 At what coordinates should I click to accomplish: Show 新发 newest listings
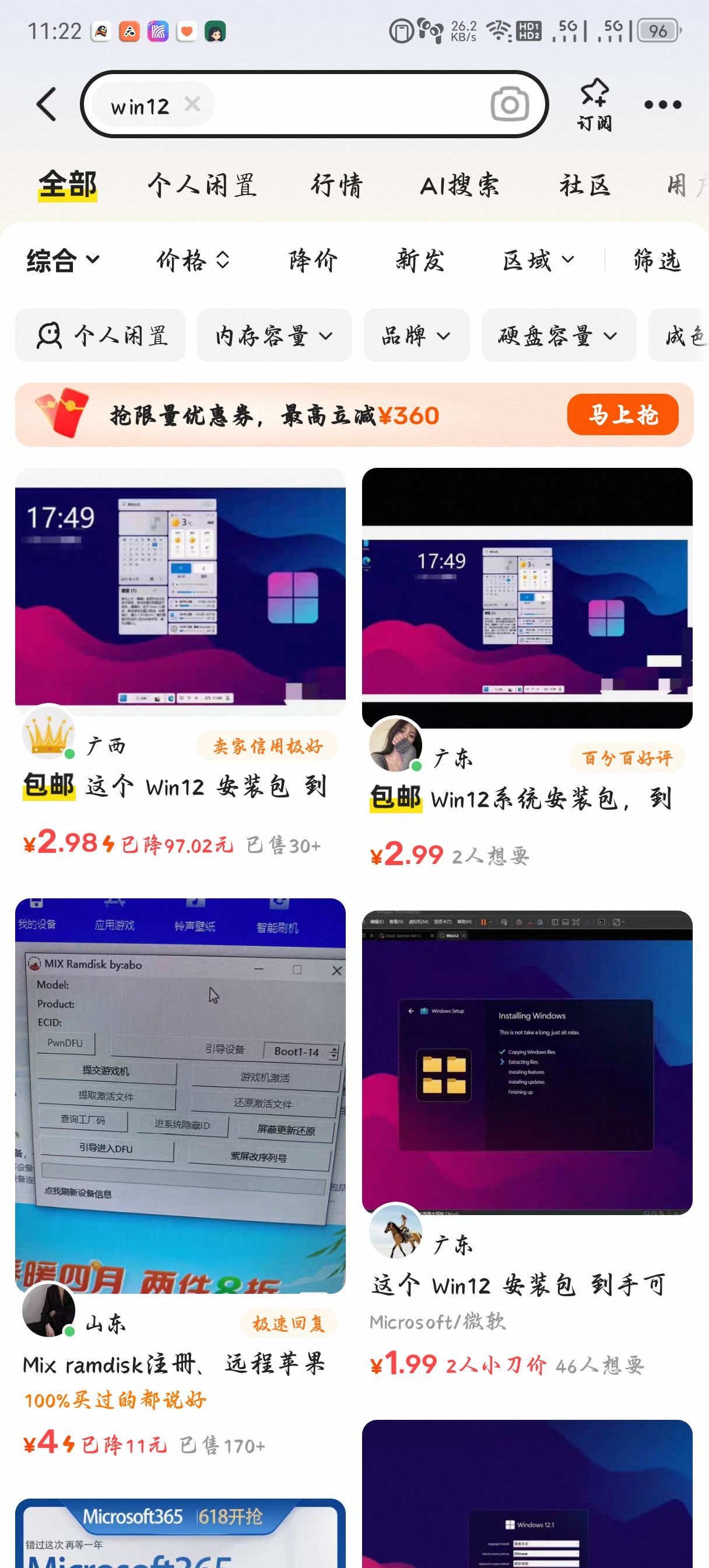click(x=420, y=261)
